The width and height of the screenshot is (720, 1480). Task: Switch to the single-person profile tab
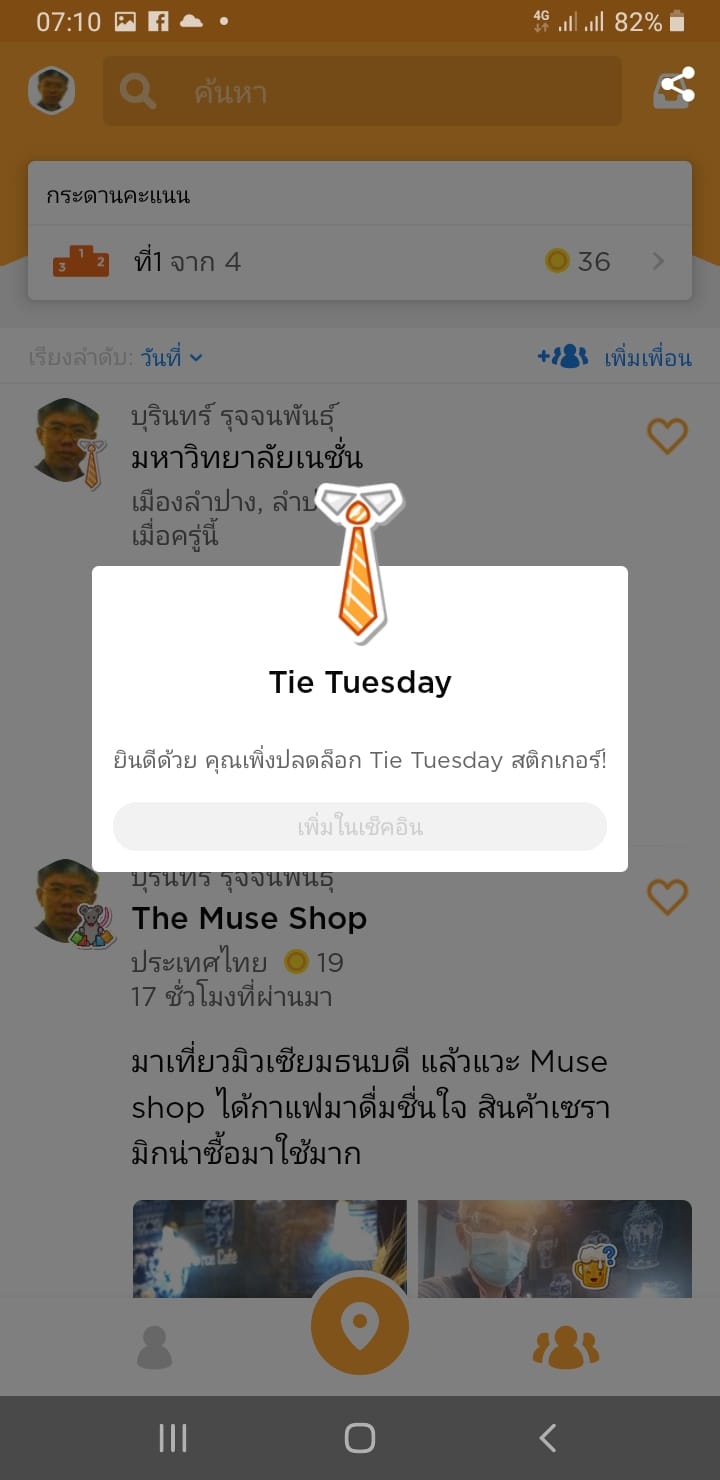[154, 1347]
